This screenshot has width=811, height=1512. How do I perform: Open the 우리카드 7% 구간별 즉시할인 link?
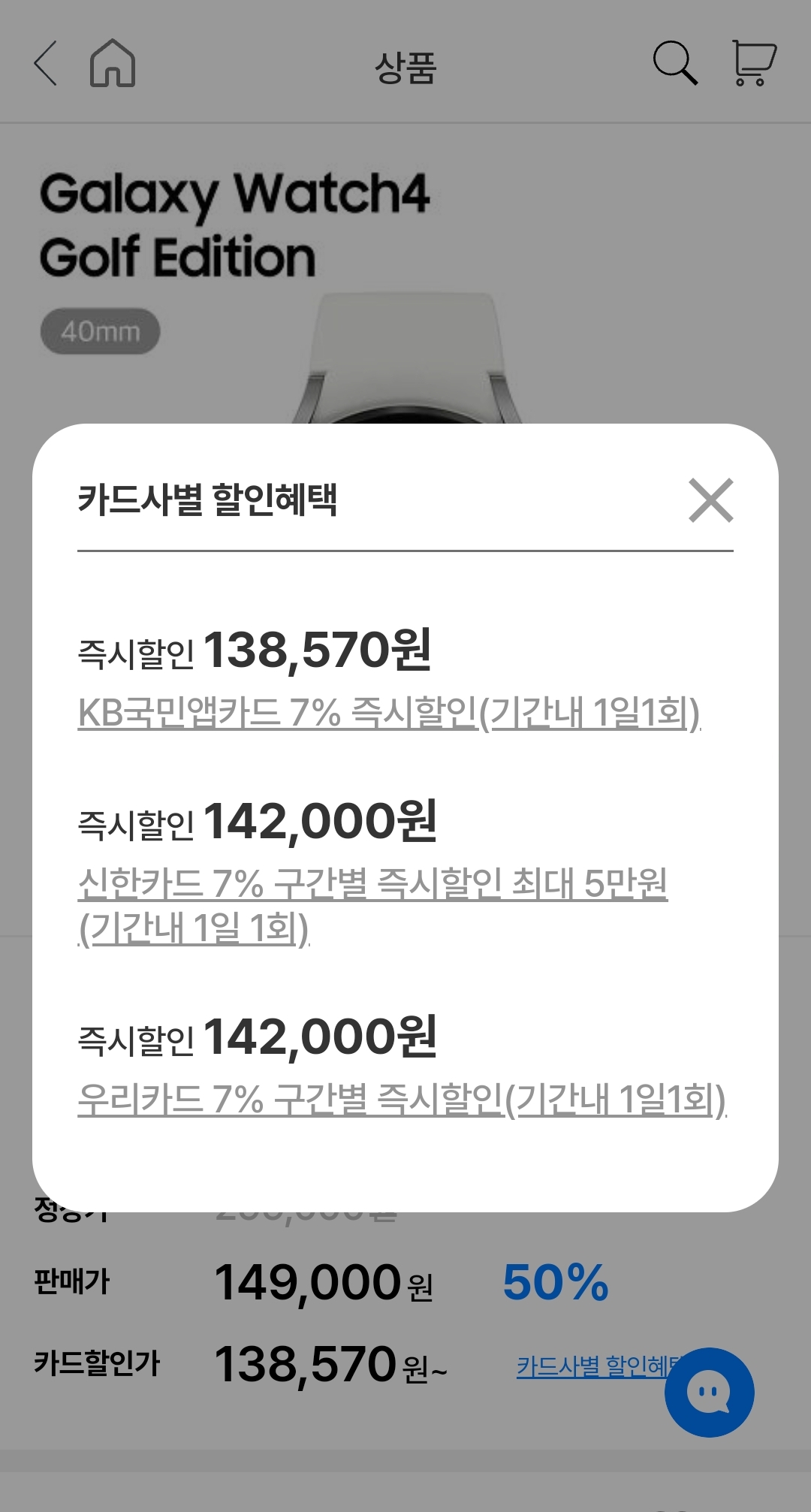402,1099
